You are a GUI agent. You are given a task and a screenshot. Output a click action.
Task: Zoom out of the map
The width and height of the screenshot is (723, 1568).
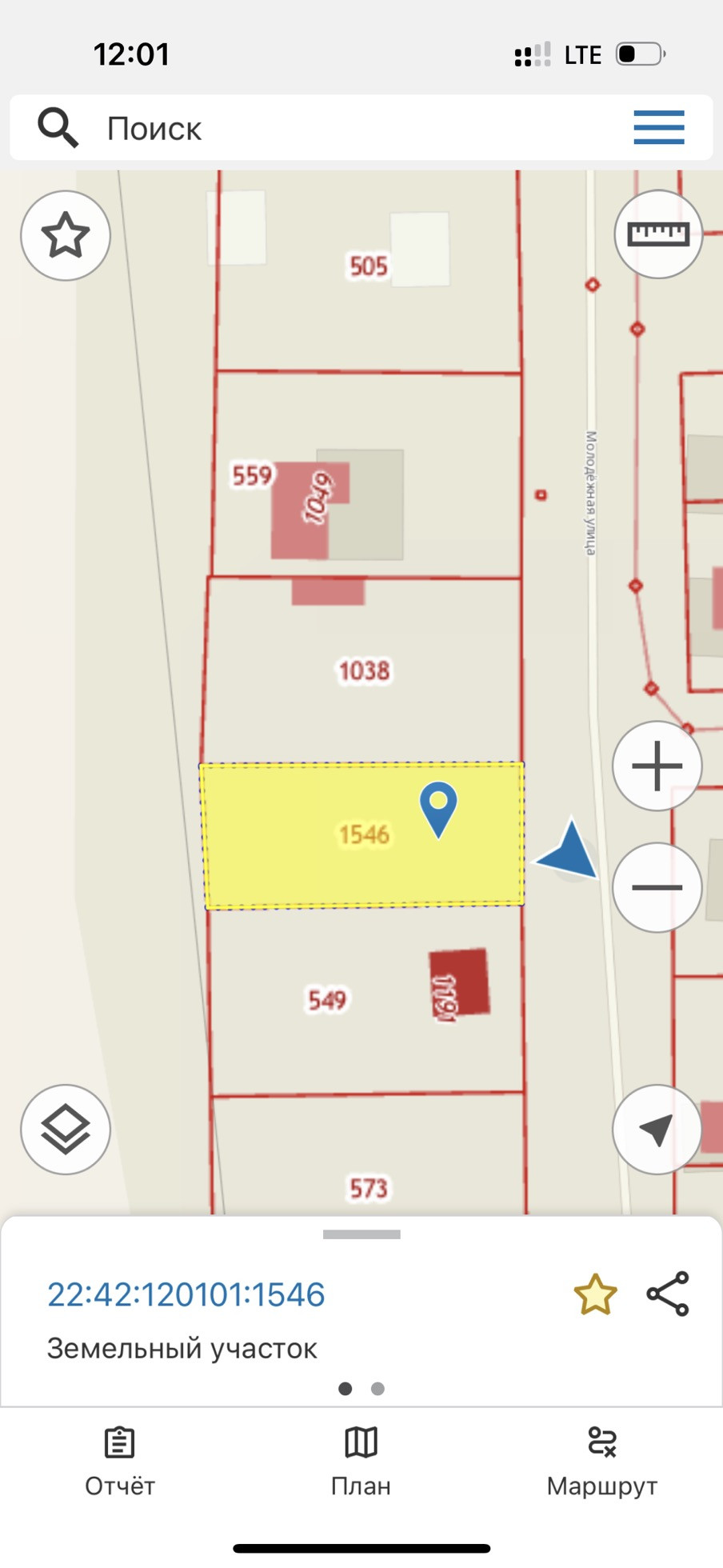(x=657, y=887)
